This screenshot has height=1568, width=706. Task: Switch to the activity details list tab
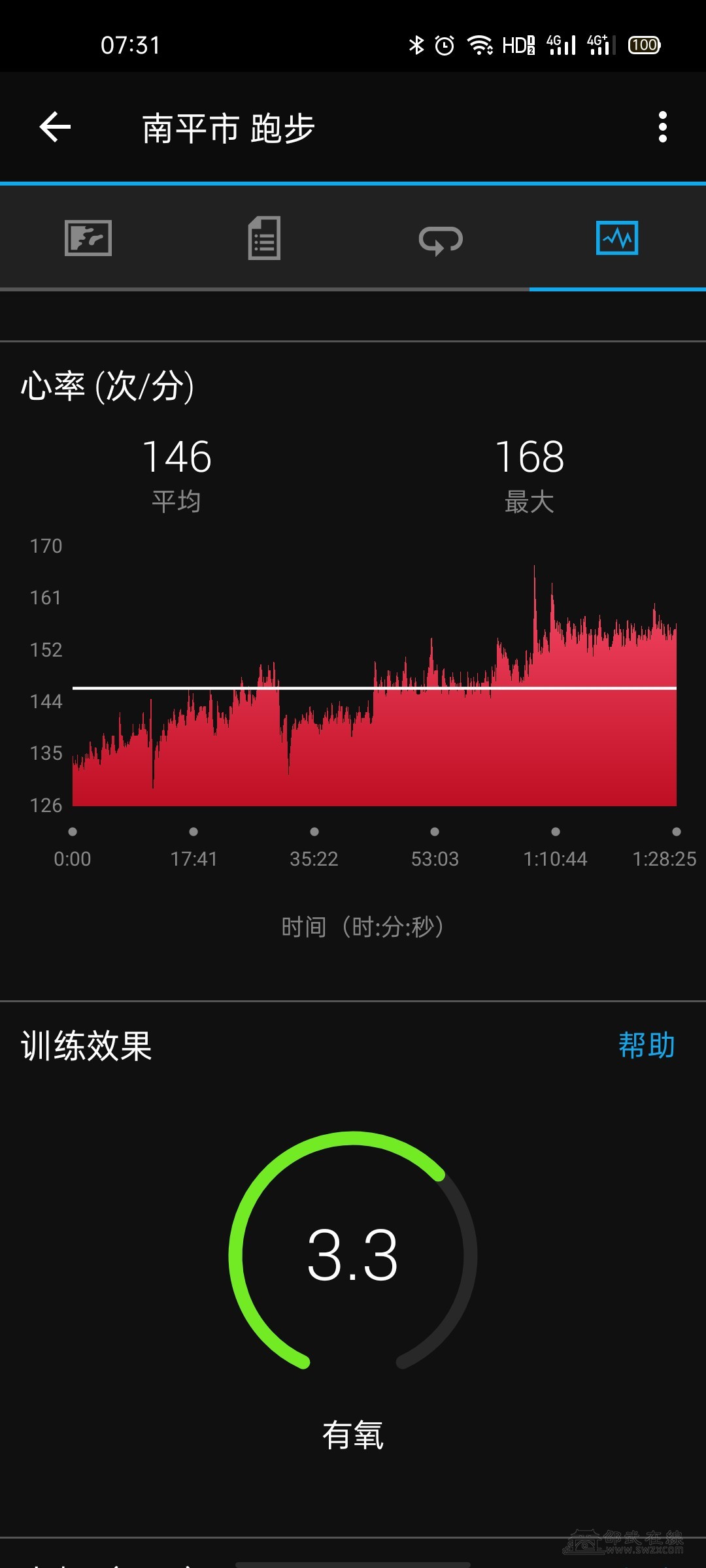pos(264,238)
